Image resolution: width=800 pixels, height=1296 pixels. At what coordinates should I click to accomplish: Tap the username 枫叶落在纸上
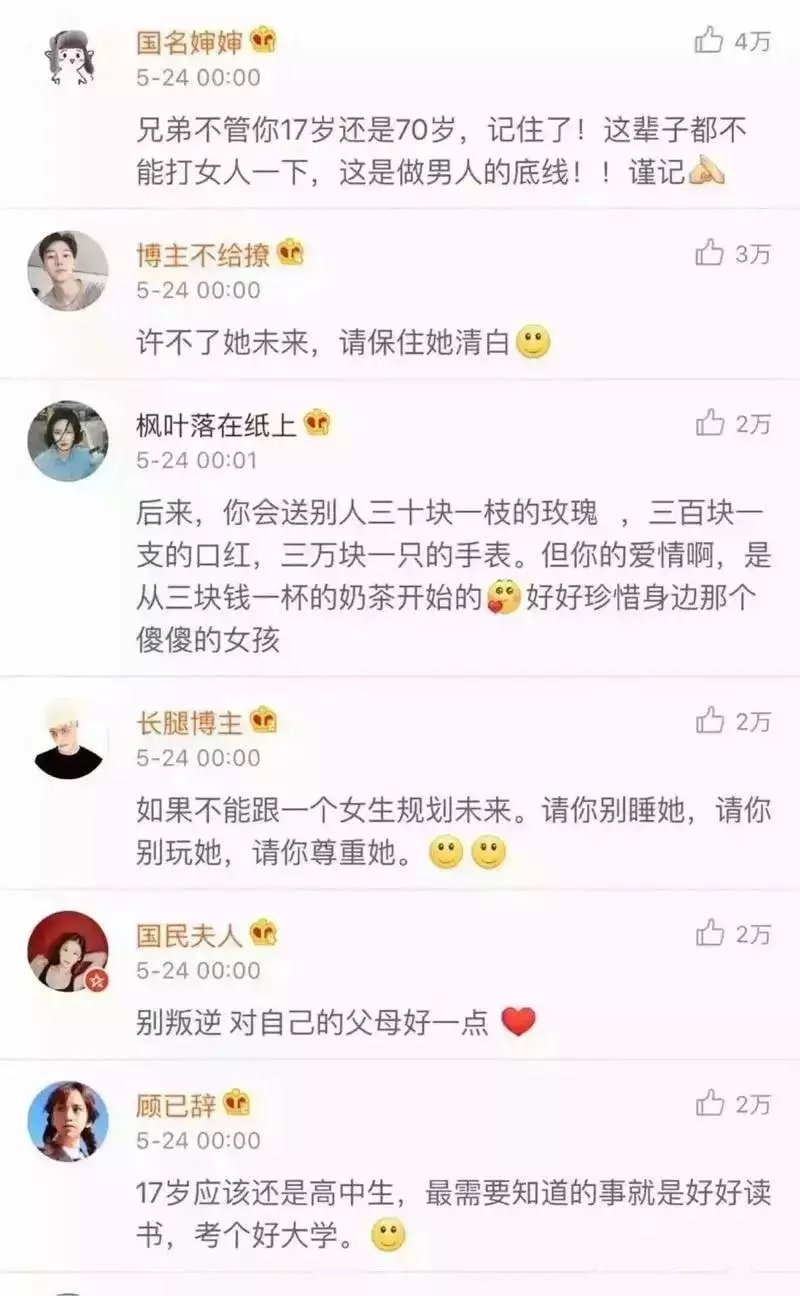point(216,425)
